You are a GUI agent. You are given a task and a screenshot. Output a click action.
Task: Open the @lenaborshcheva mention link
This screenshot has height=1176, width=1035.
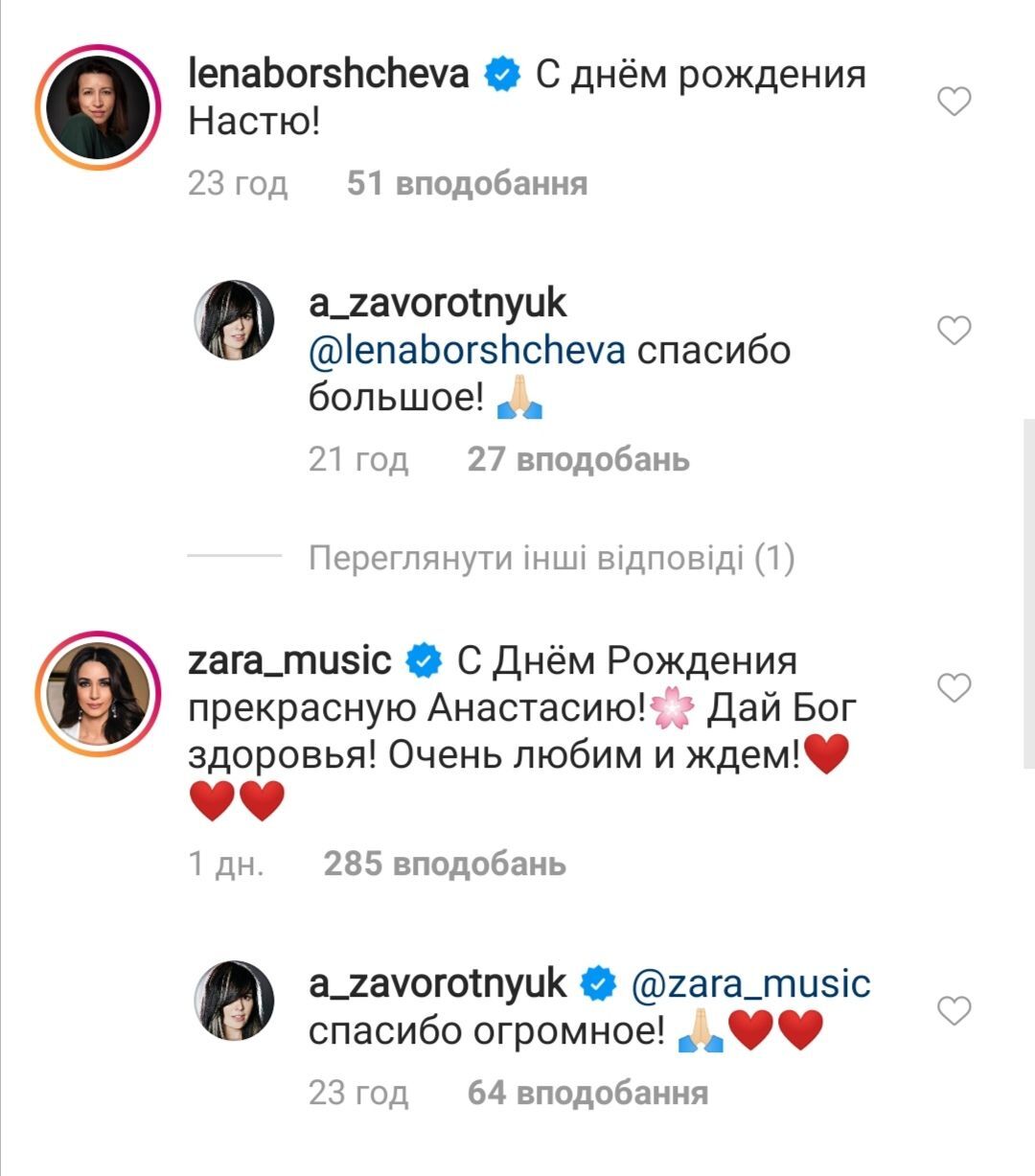point(467,350)
